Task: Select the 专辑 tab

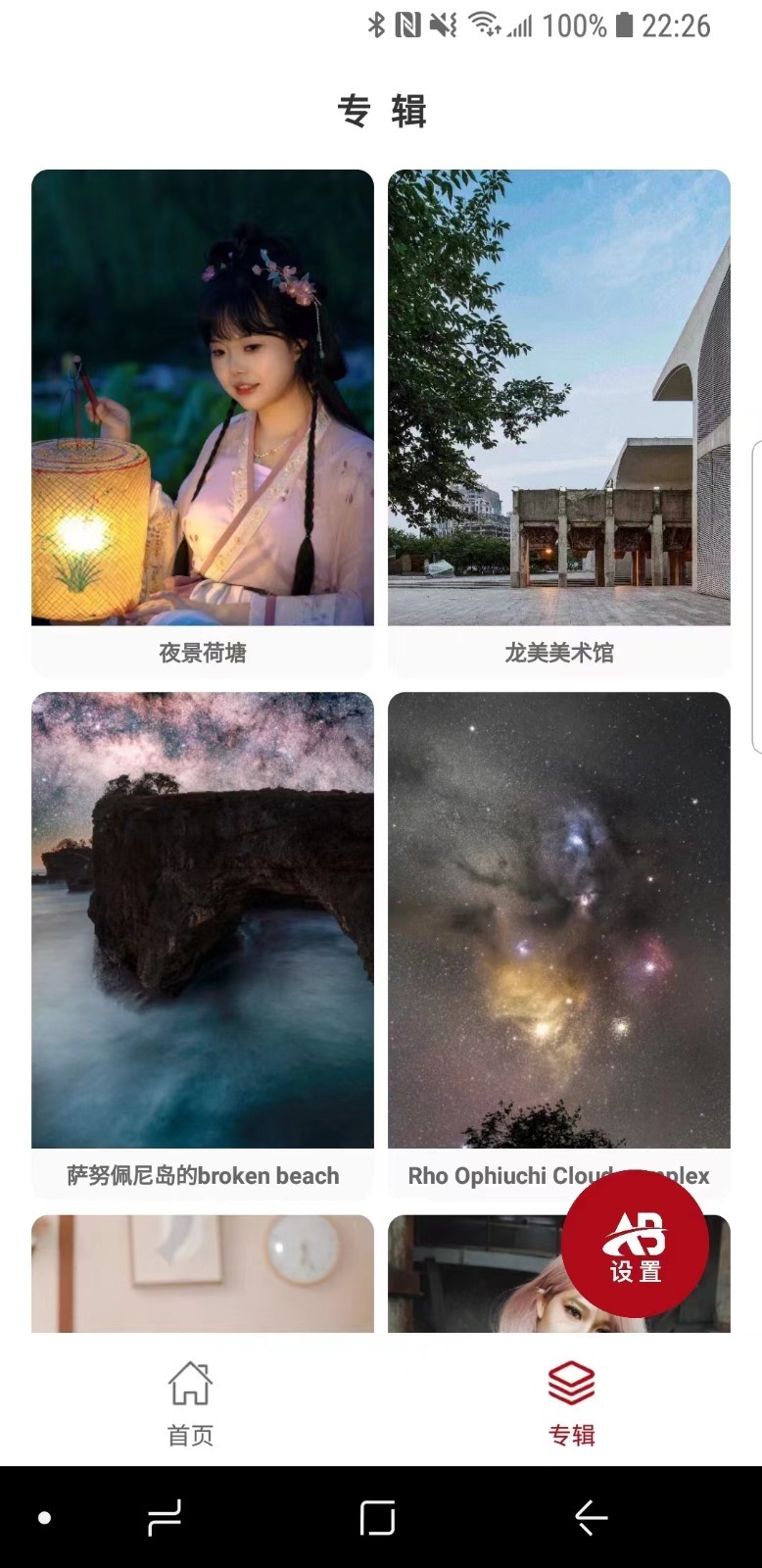Action: (x=571, y=1403)
